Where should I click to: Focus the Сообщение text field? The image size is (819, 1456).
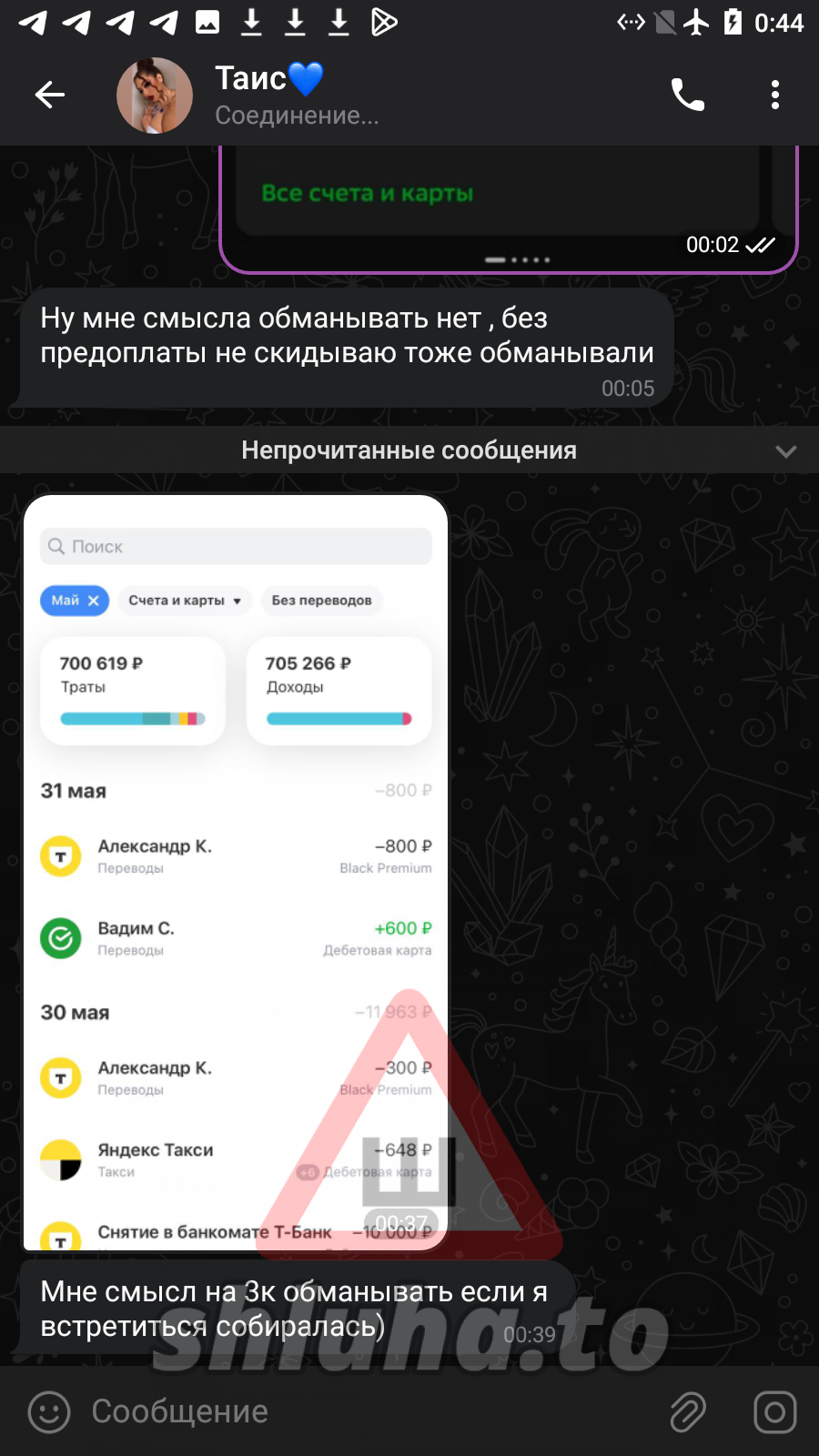[364, 1411]
